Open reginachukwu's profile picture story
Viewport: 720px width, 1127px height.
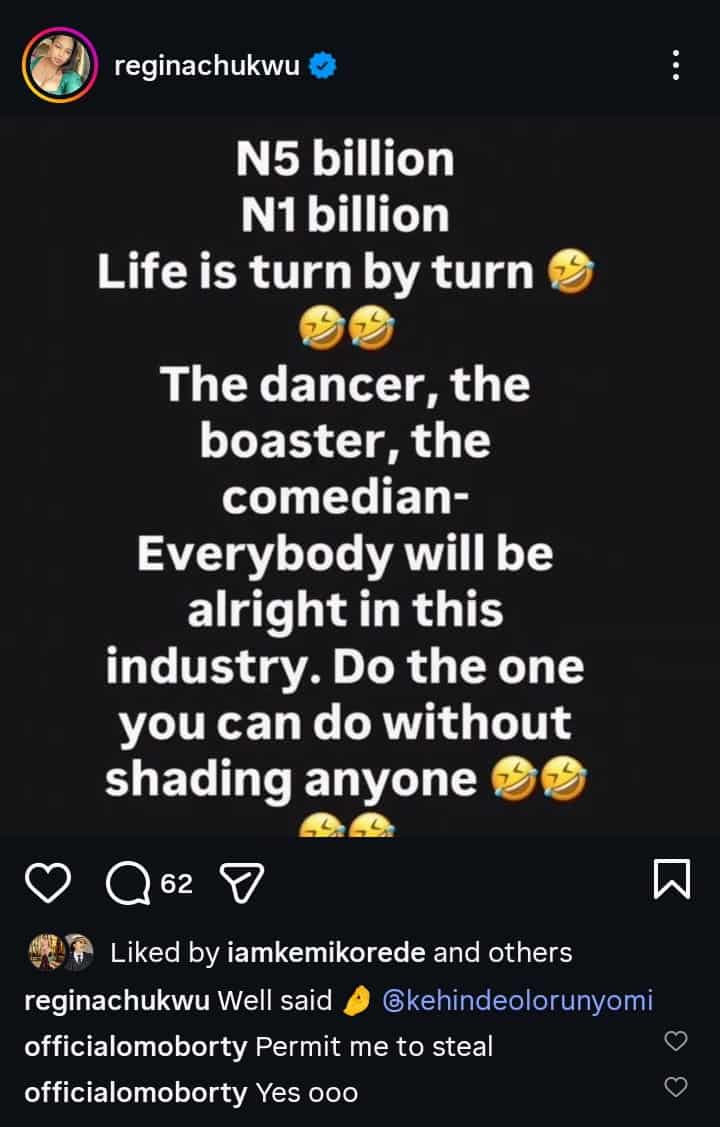(59, 65)
